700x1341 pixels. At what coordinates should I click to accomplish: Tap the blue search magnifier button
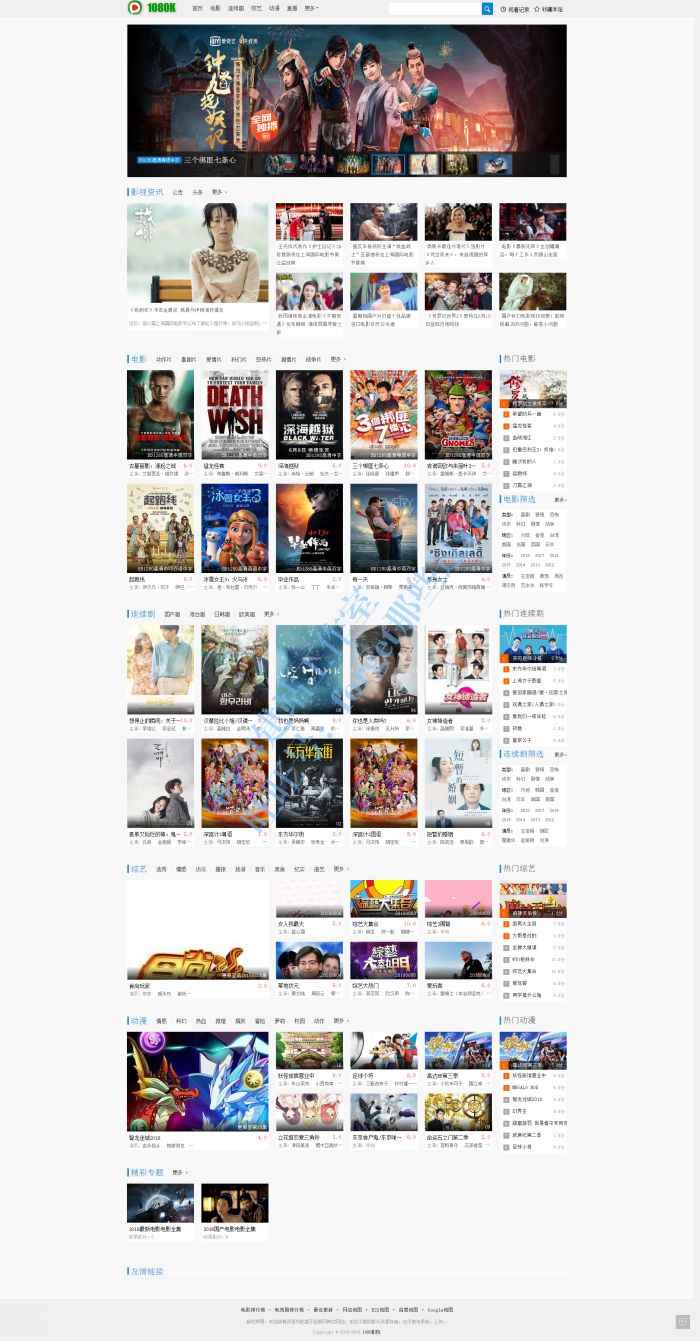[487, 8]
